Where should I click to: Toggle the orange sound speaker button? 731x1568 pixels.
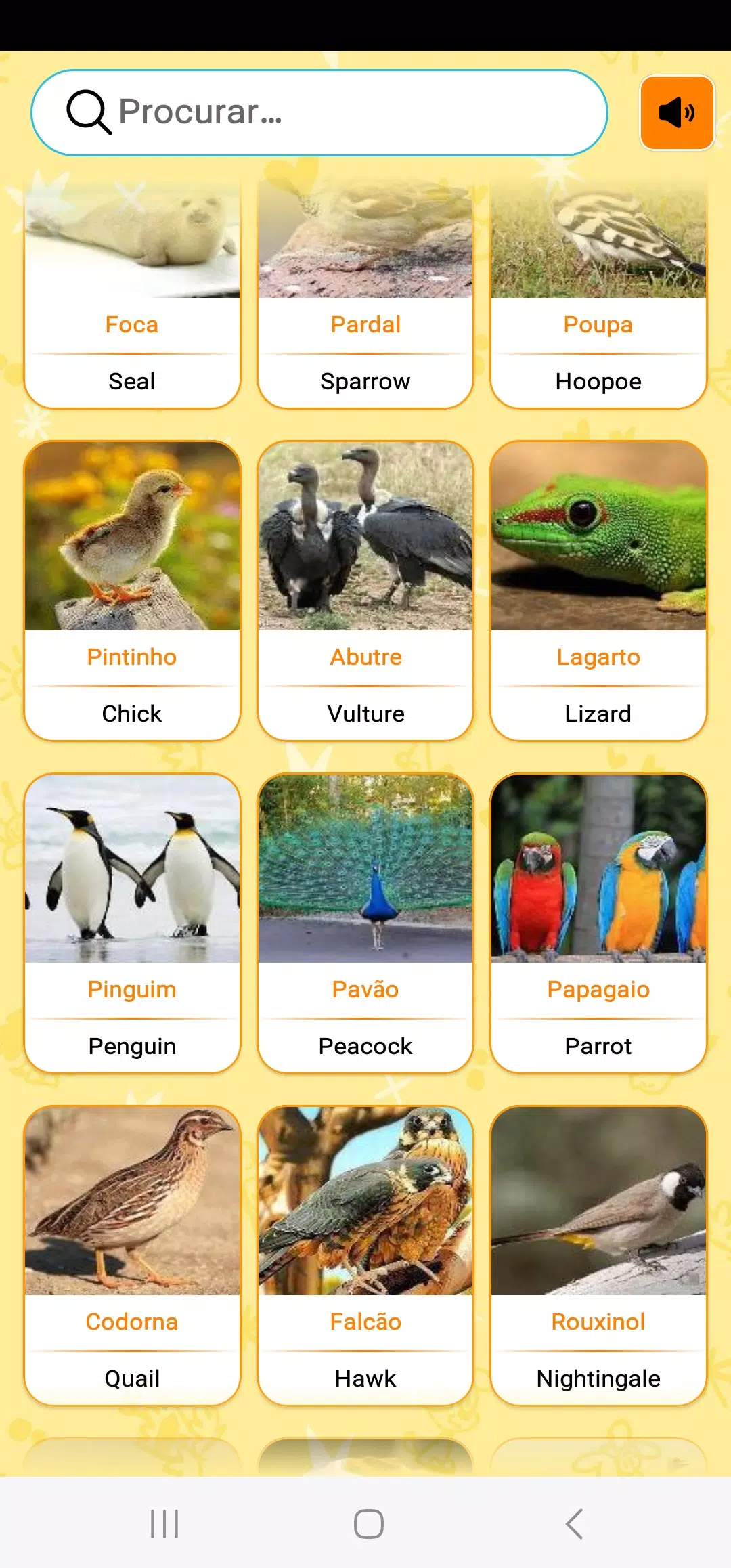(677, 112)
